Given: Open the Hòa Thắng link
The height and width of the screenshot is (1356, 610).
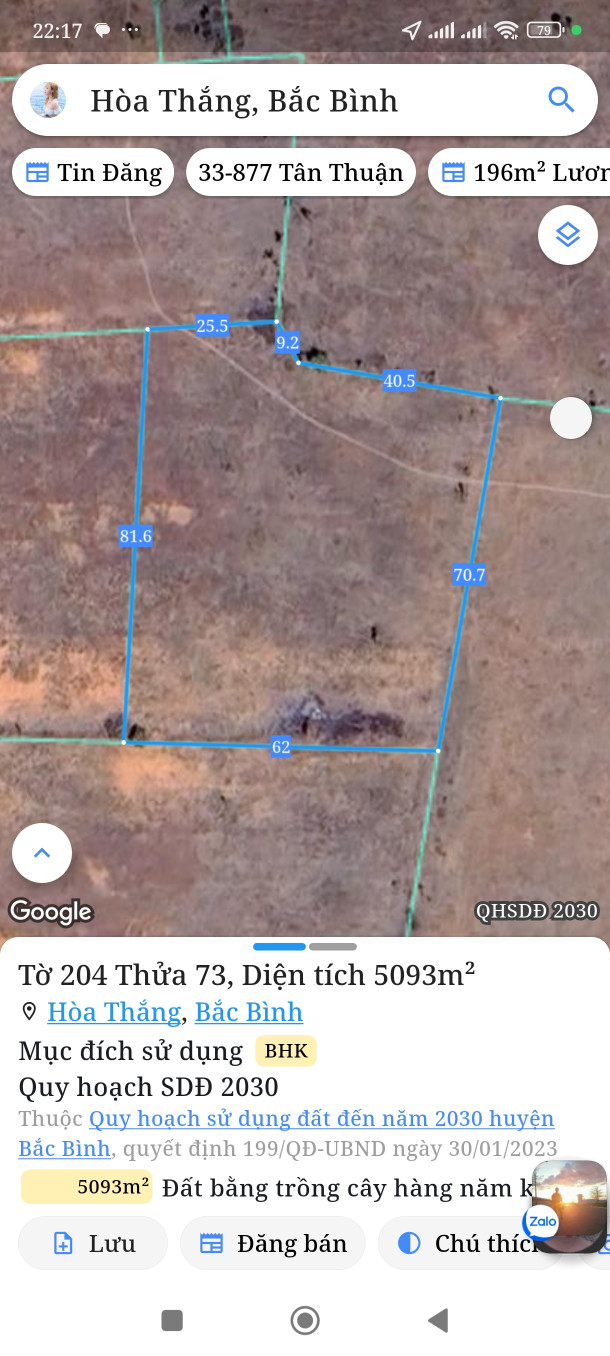Looking at the screenshot, I should [114, 1012].
